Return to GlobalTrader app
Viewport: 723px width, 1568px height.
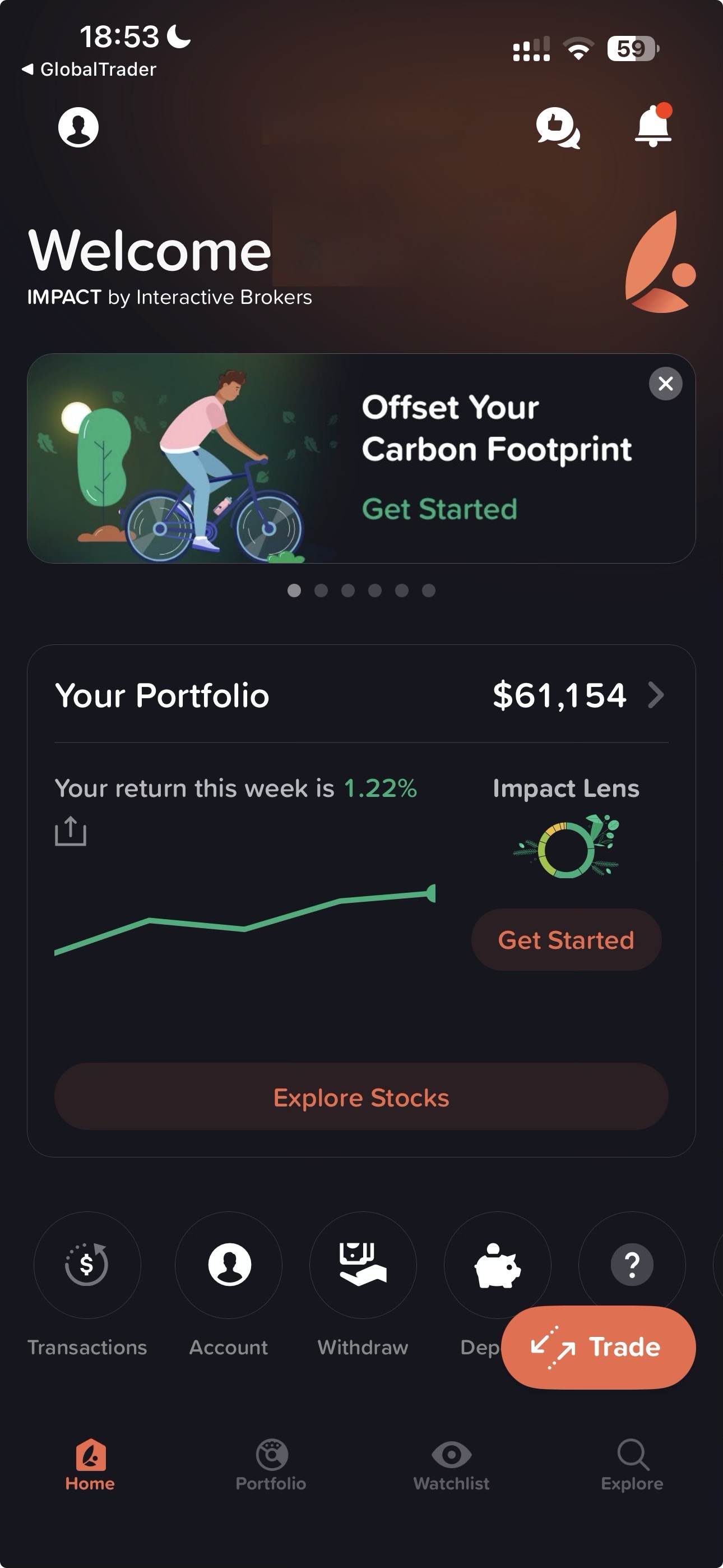(x=90, y=70)
